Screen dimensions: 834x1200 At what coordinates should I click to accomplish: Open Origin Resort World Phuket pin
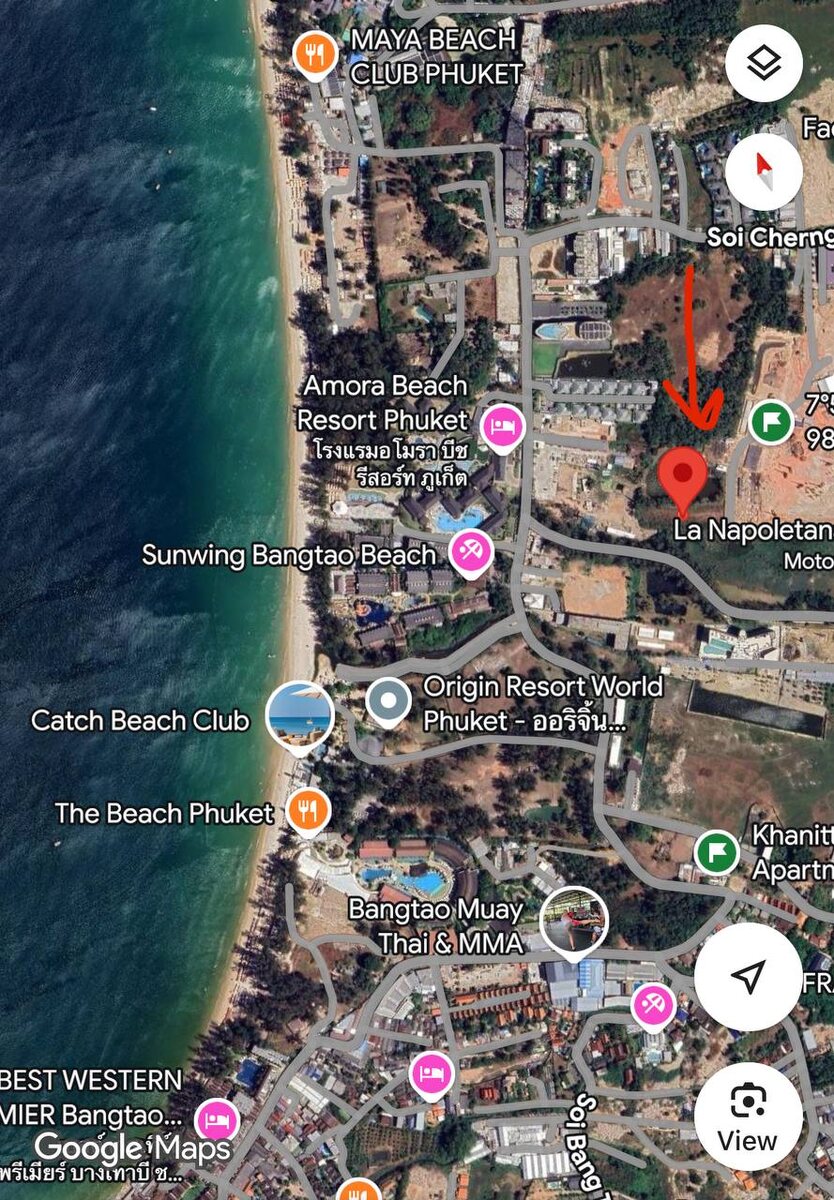click(x=388, y=701)
